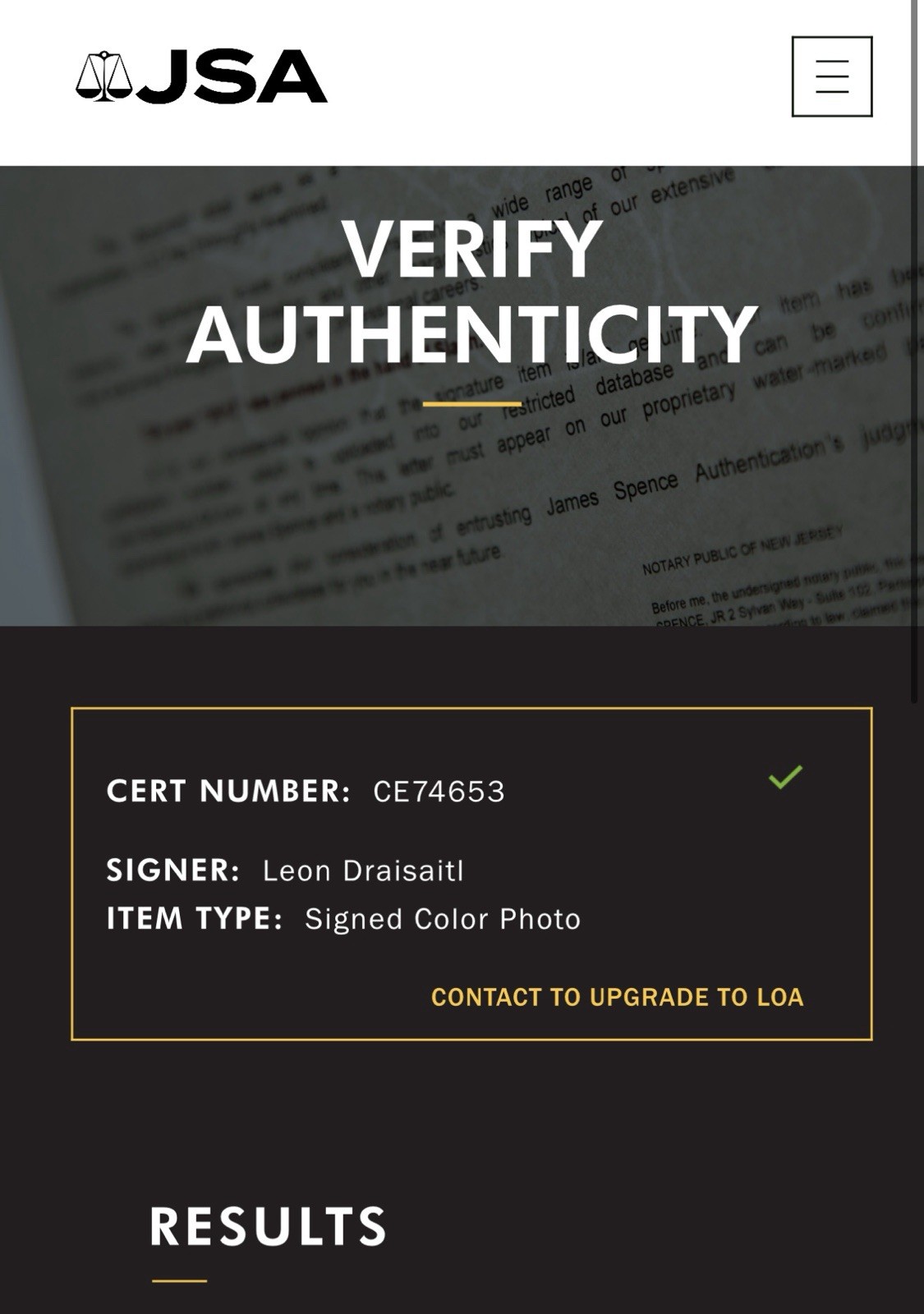Image resolution: width=924 pixels, height=1314 pixels.
Task: Tap Contact to Upgrade to LOA link
Action: [617, 997]
